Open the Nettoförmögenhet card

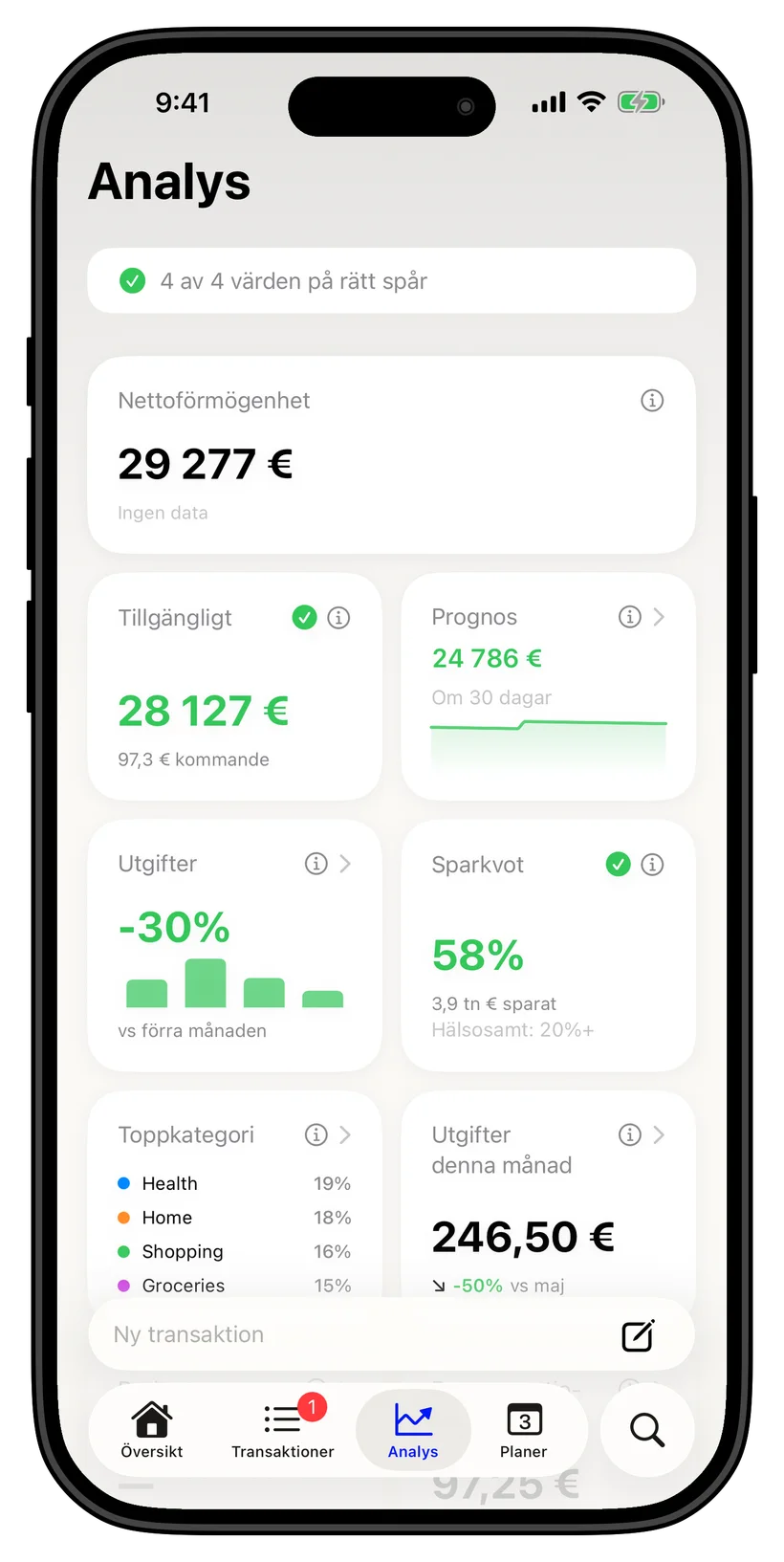[x=391, y=455]
